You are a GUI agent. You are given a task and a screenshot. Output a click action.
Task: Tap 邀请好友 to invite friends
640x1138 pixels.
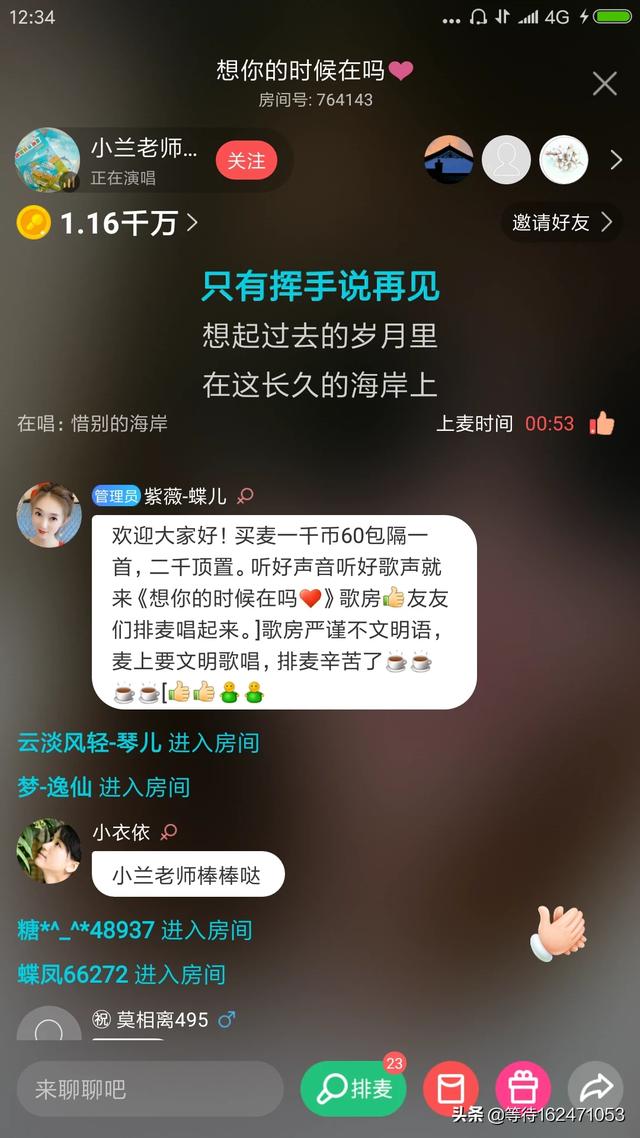tap(561, 223)
